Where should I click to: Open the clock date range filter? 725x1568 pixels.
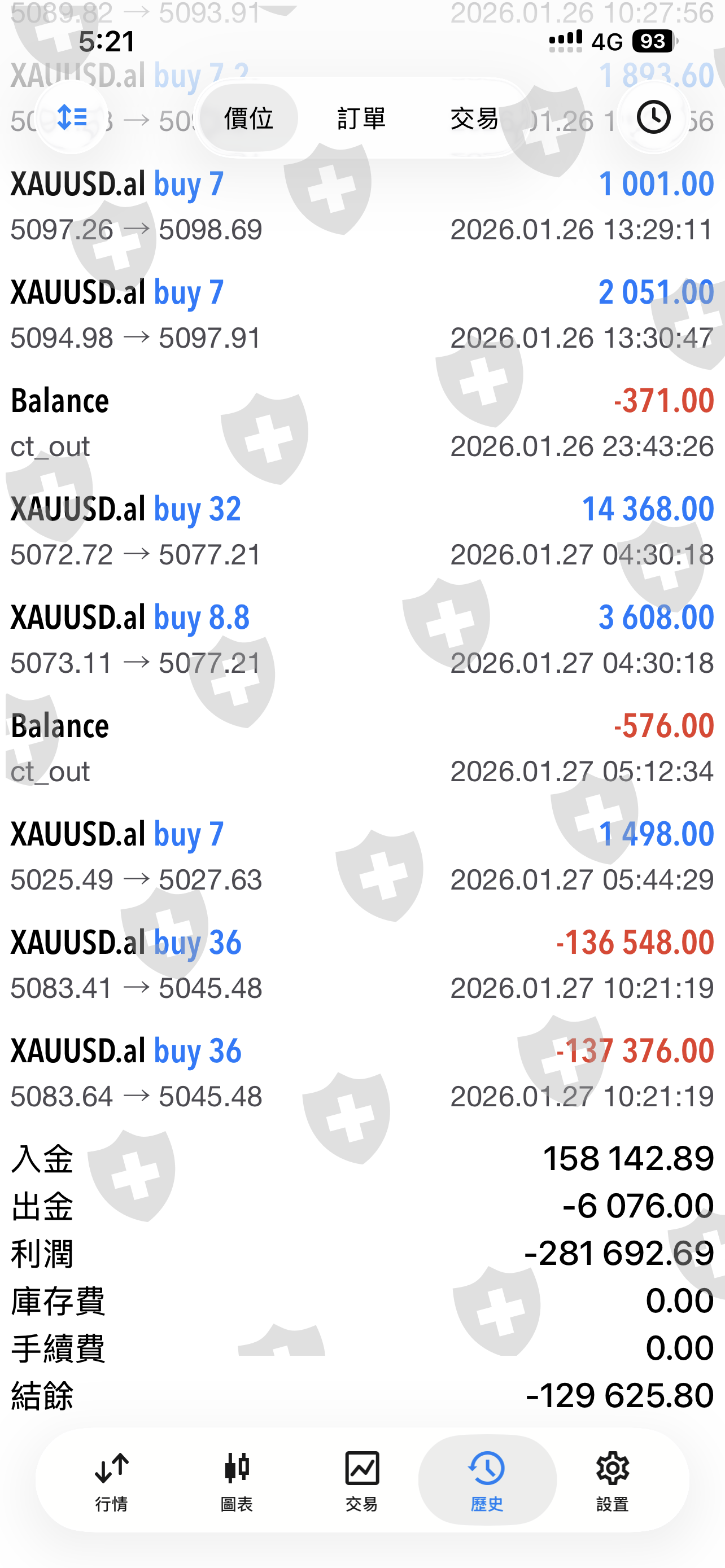point(653,117)
